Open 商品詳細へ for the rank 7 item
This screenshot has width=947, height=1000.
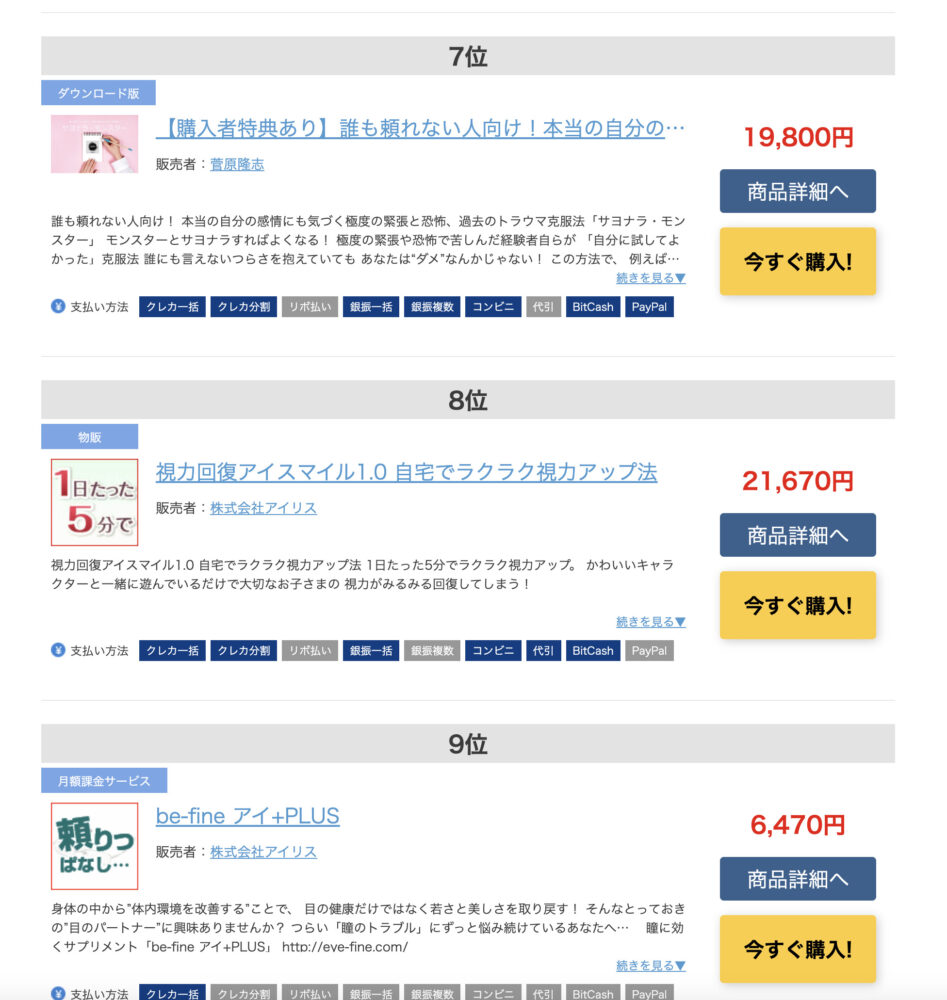click(797, 191)
